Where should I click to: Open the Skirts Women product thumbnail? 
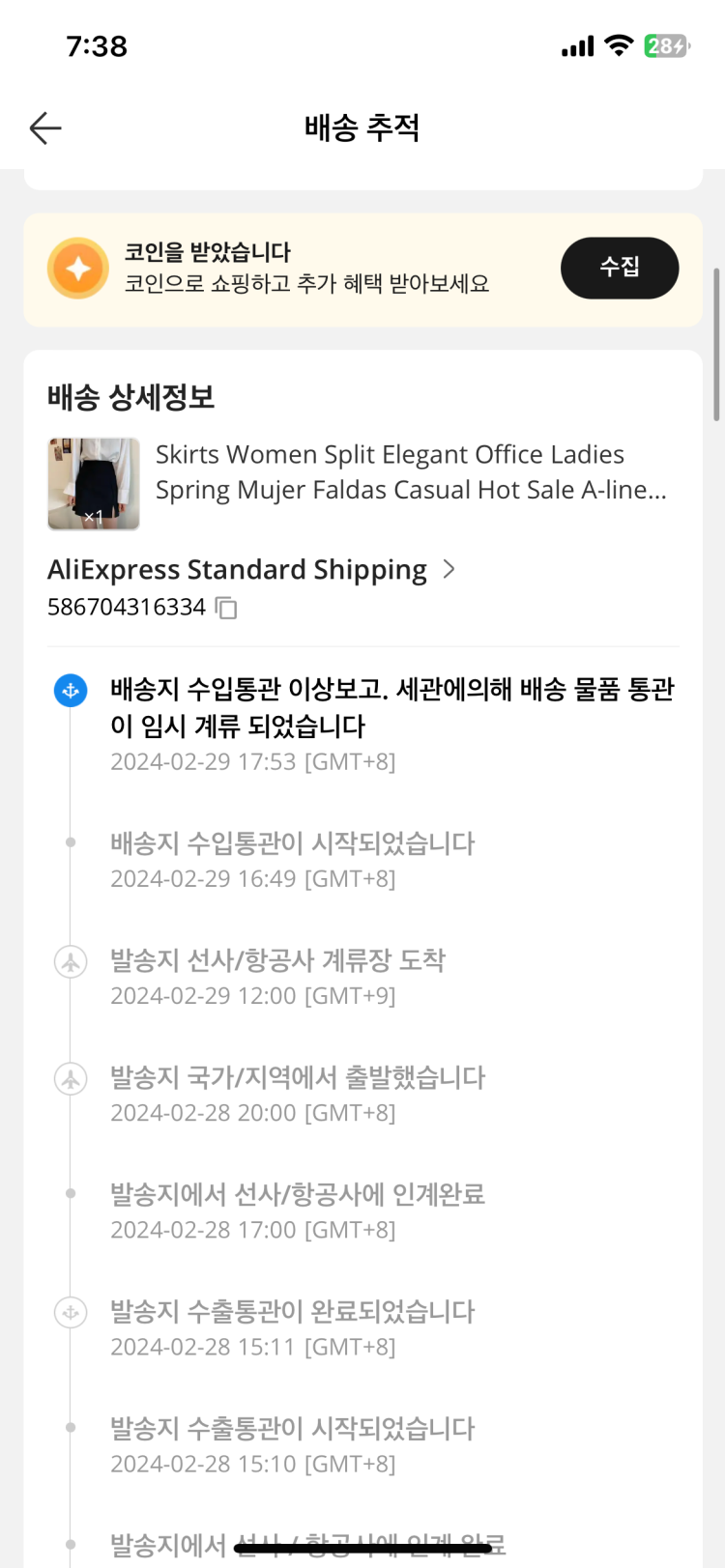tap(94, 483)
